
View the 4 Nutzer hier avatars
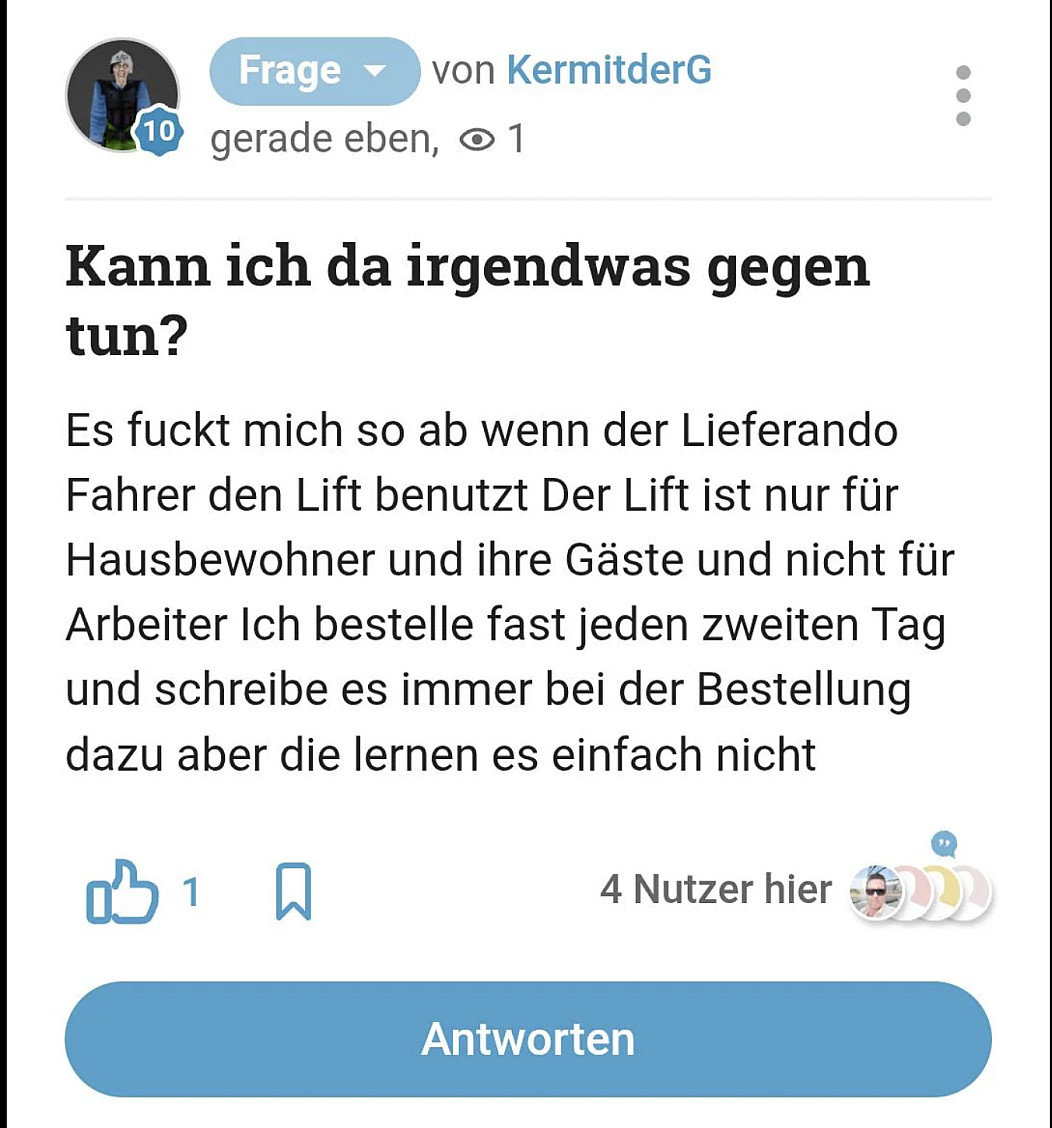920,891
